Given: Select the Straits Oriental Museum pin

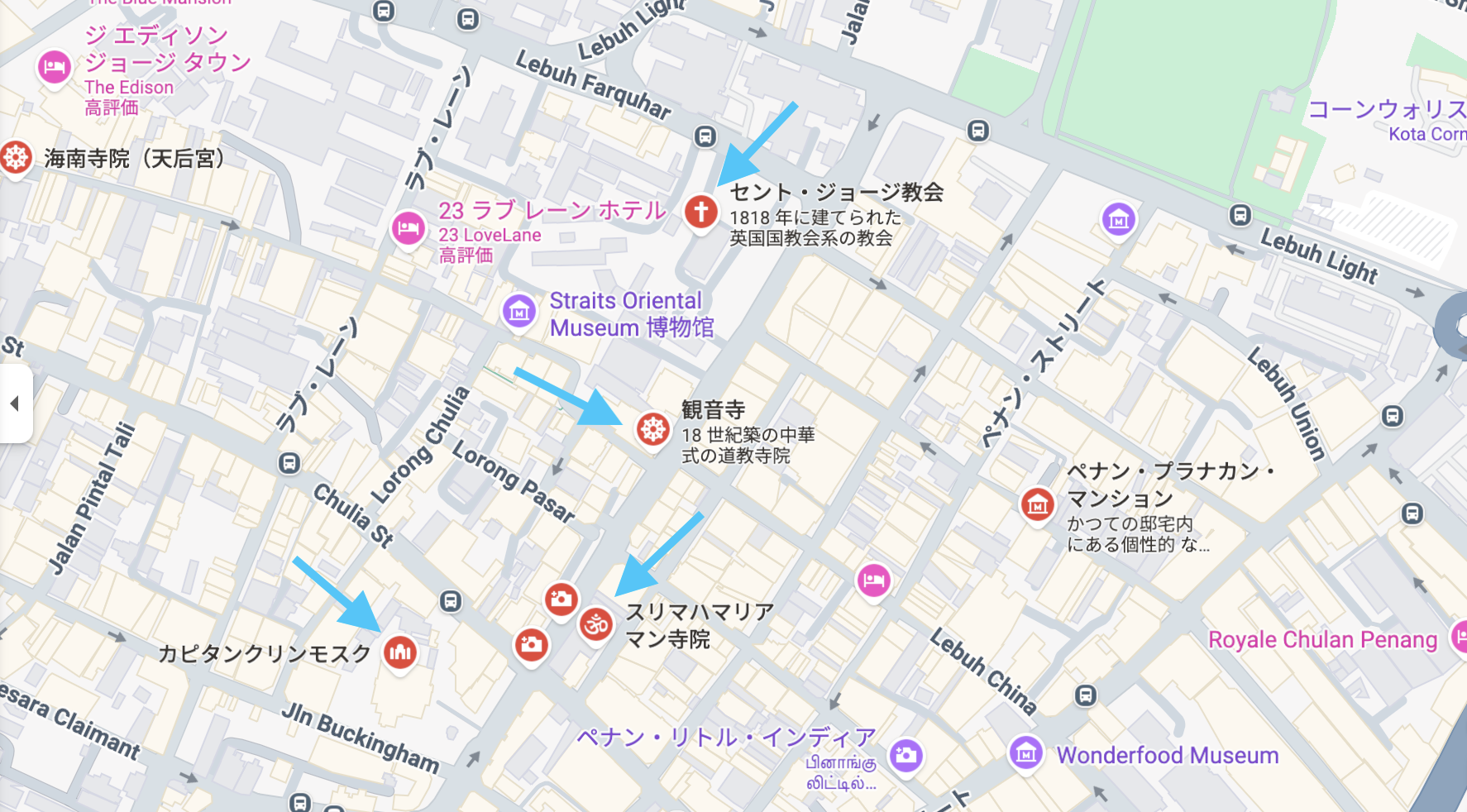Looking at the screenshot, I should [x=519, y=311].
